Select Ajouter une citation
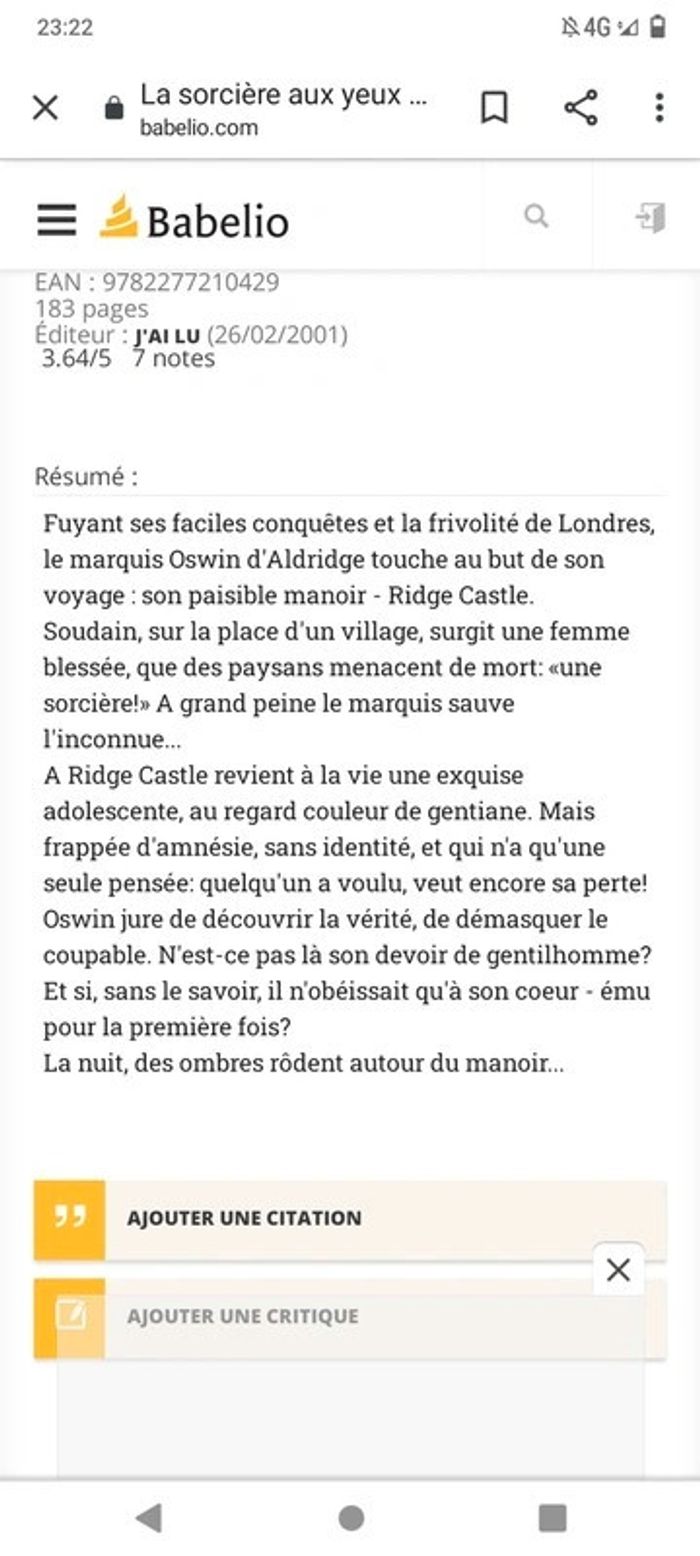Image resolution: width=700 pixels, height=1556 pixels. tap(350, 1218)
